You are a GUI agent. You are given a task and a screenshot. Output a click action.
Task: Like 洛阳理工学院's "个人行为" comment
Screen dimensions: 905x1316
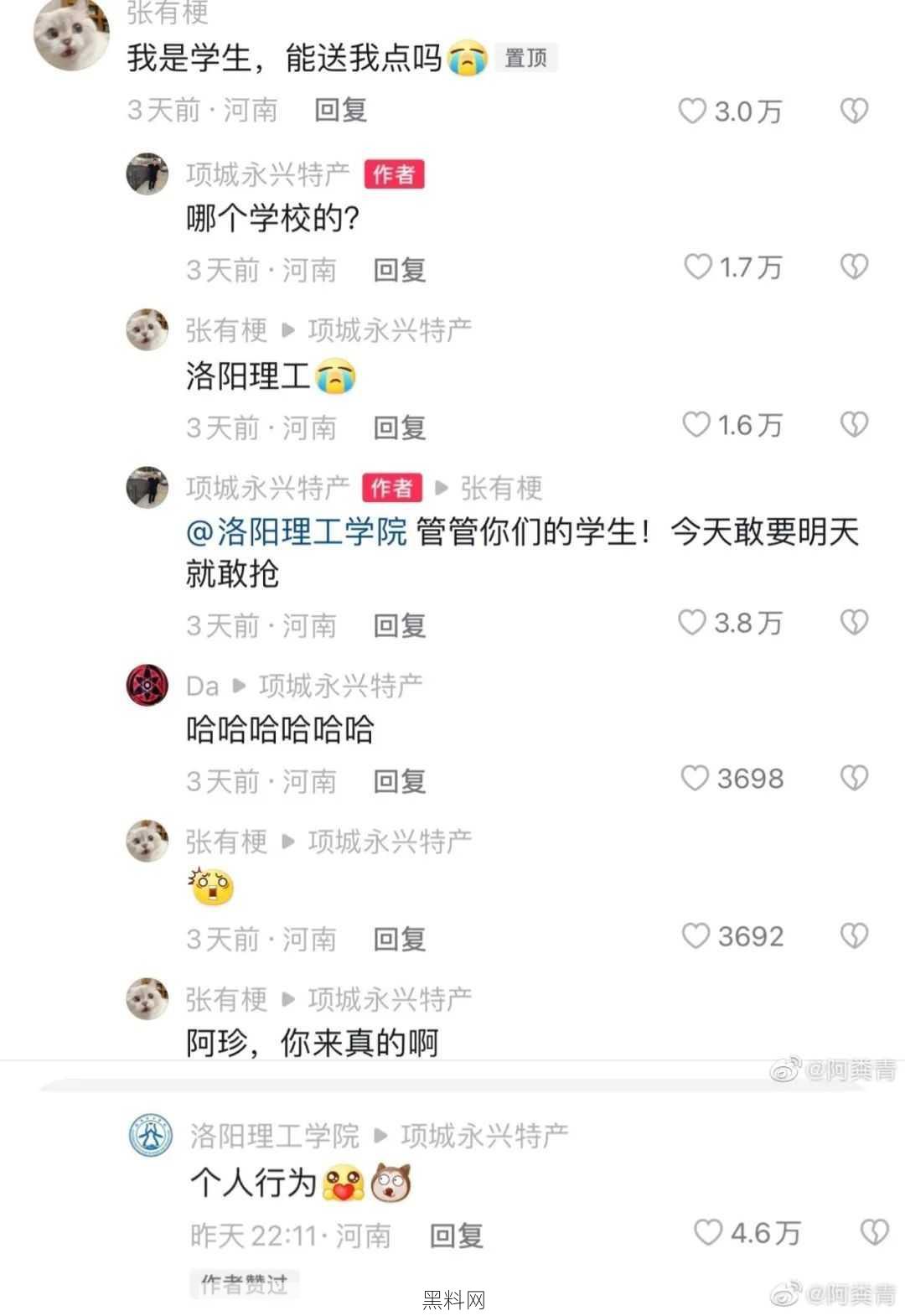(708, 1232)
